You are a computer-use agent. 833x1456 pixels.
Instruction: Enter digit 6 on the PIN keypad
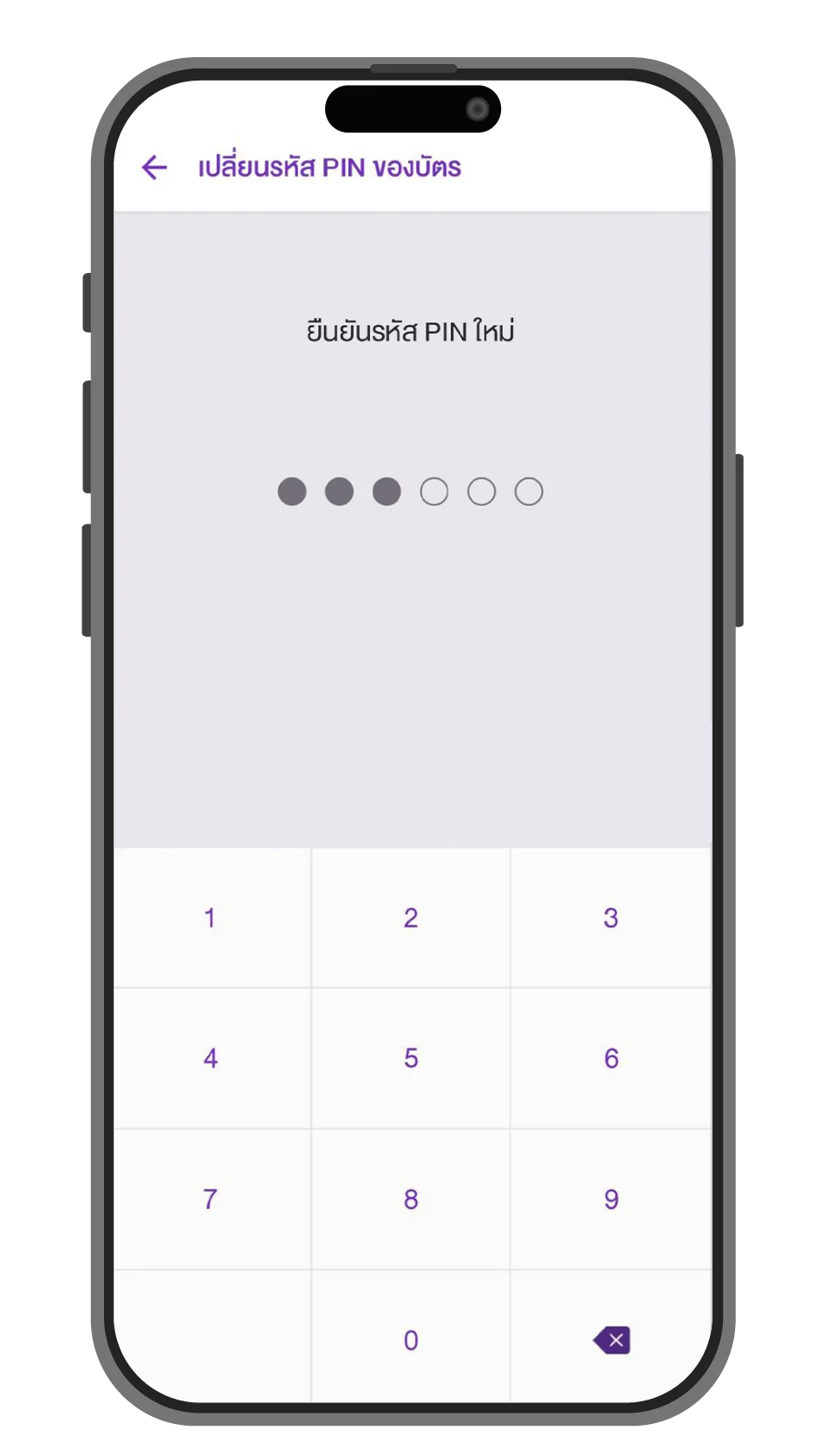coord(611,1058)
